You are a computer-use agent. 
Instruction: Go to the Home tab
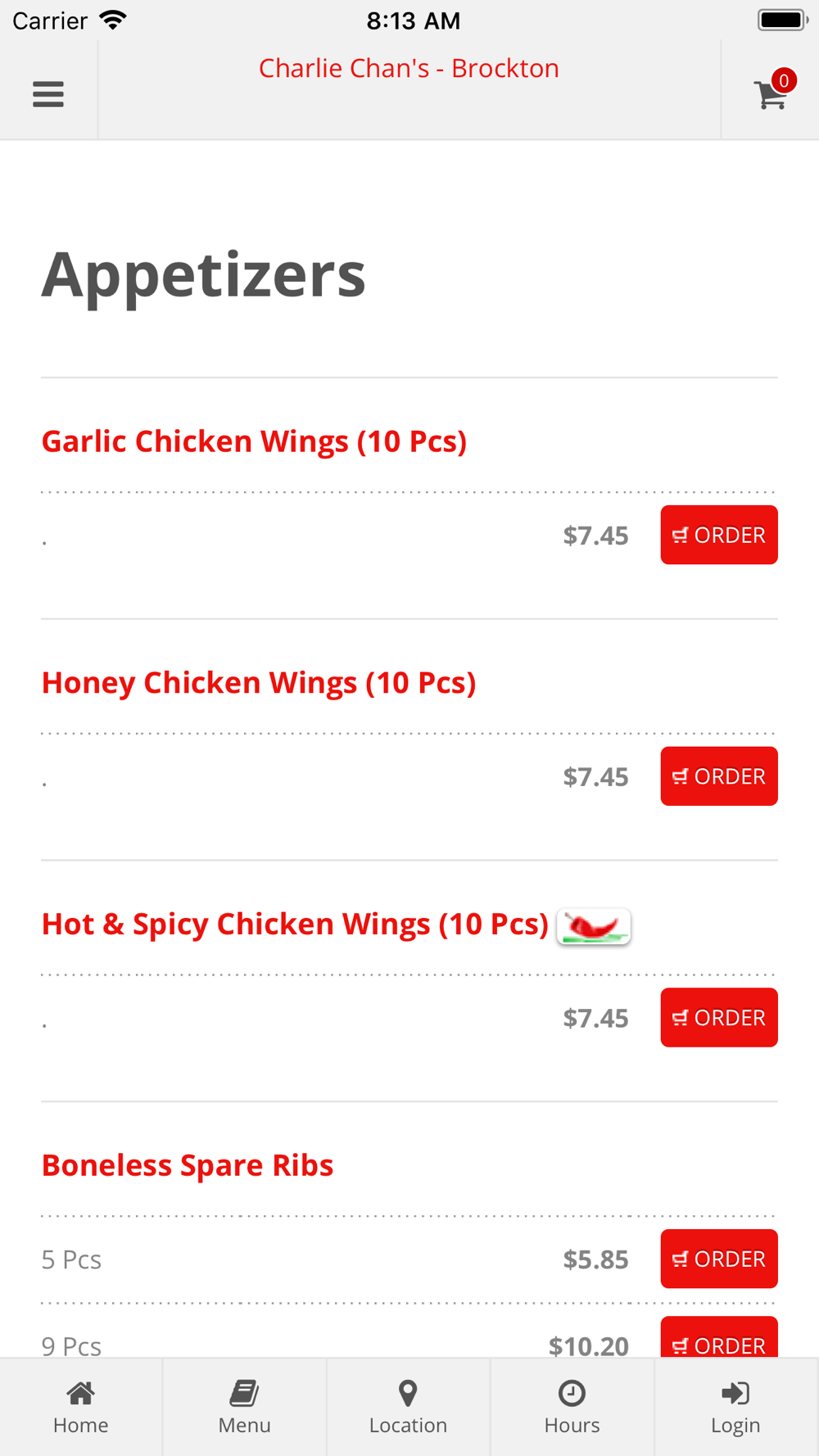point(81,1407)
